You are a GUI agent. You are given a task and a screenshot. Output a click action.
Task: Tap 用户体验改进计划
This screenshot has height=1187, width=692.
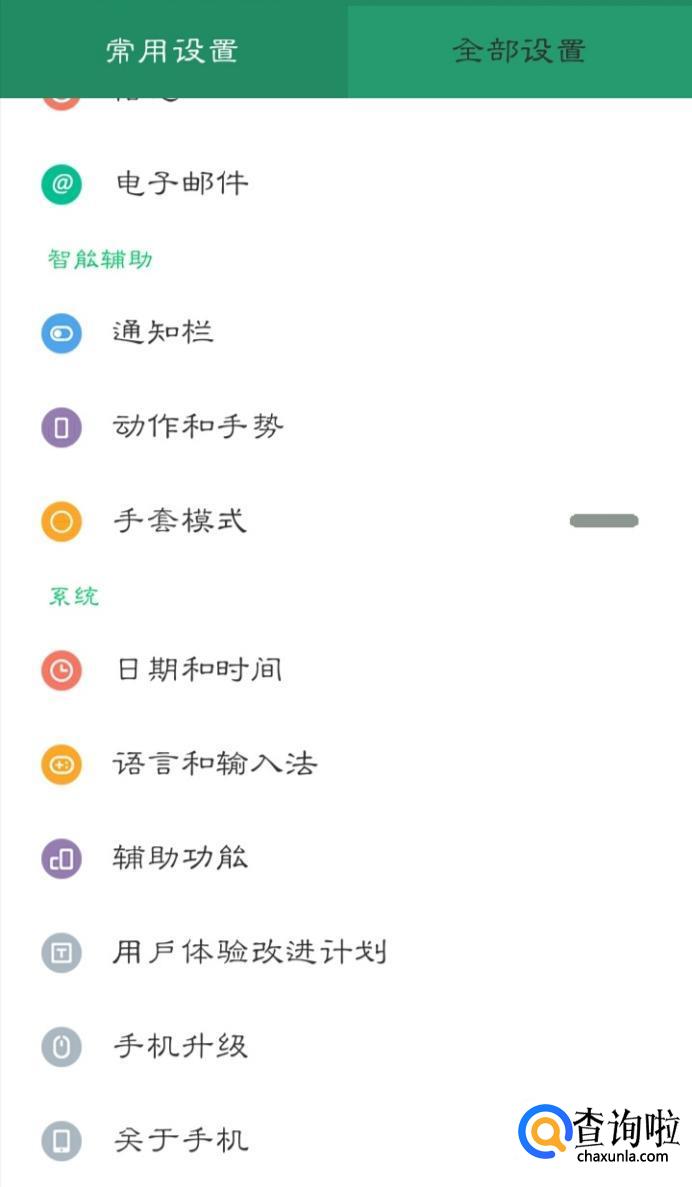(249, 952)
